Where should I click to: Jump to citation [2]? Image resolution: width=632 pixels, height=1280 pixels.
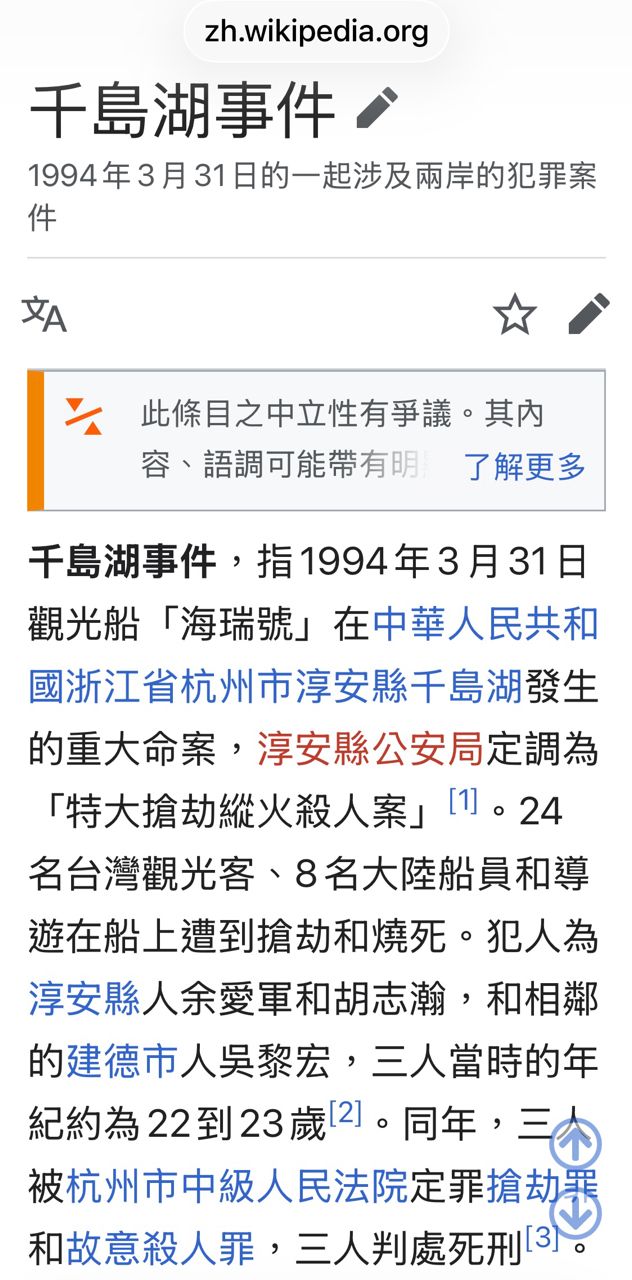coord(345,1113)
